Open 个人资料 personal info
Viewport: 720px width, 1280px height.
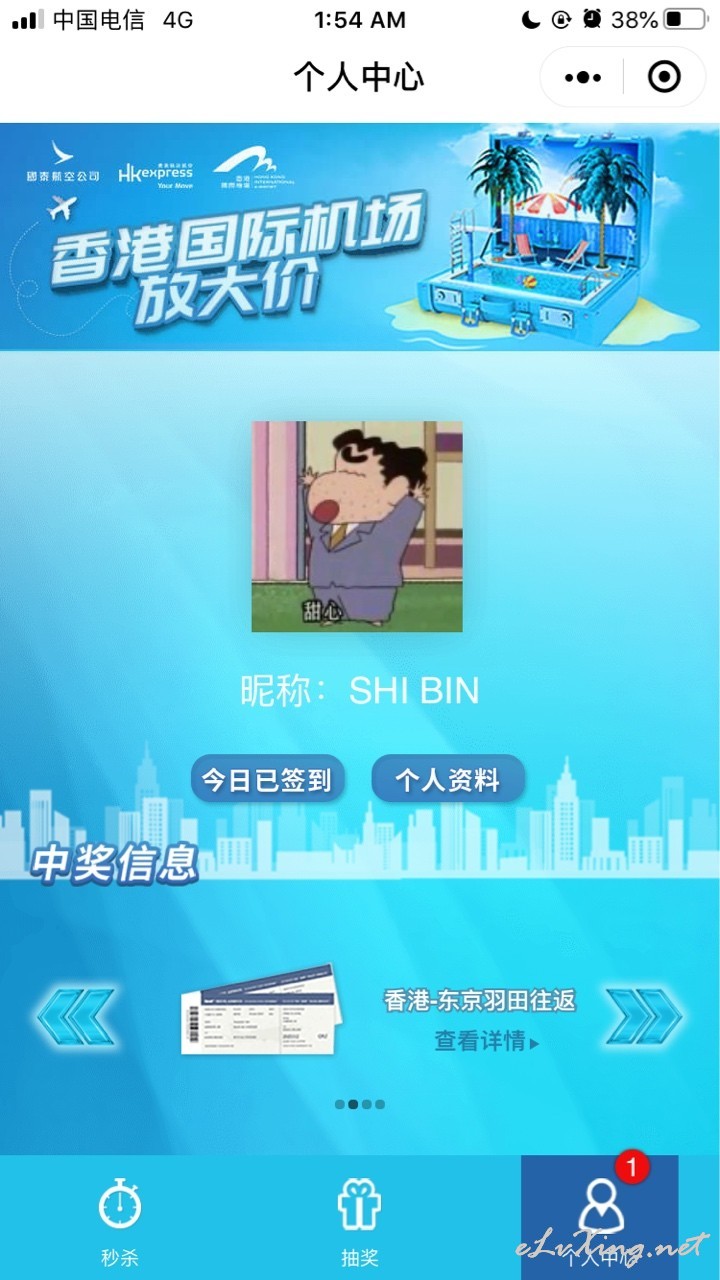(x=448, y=779)
